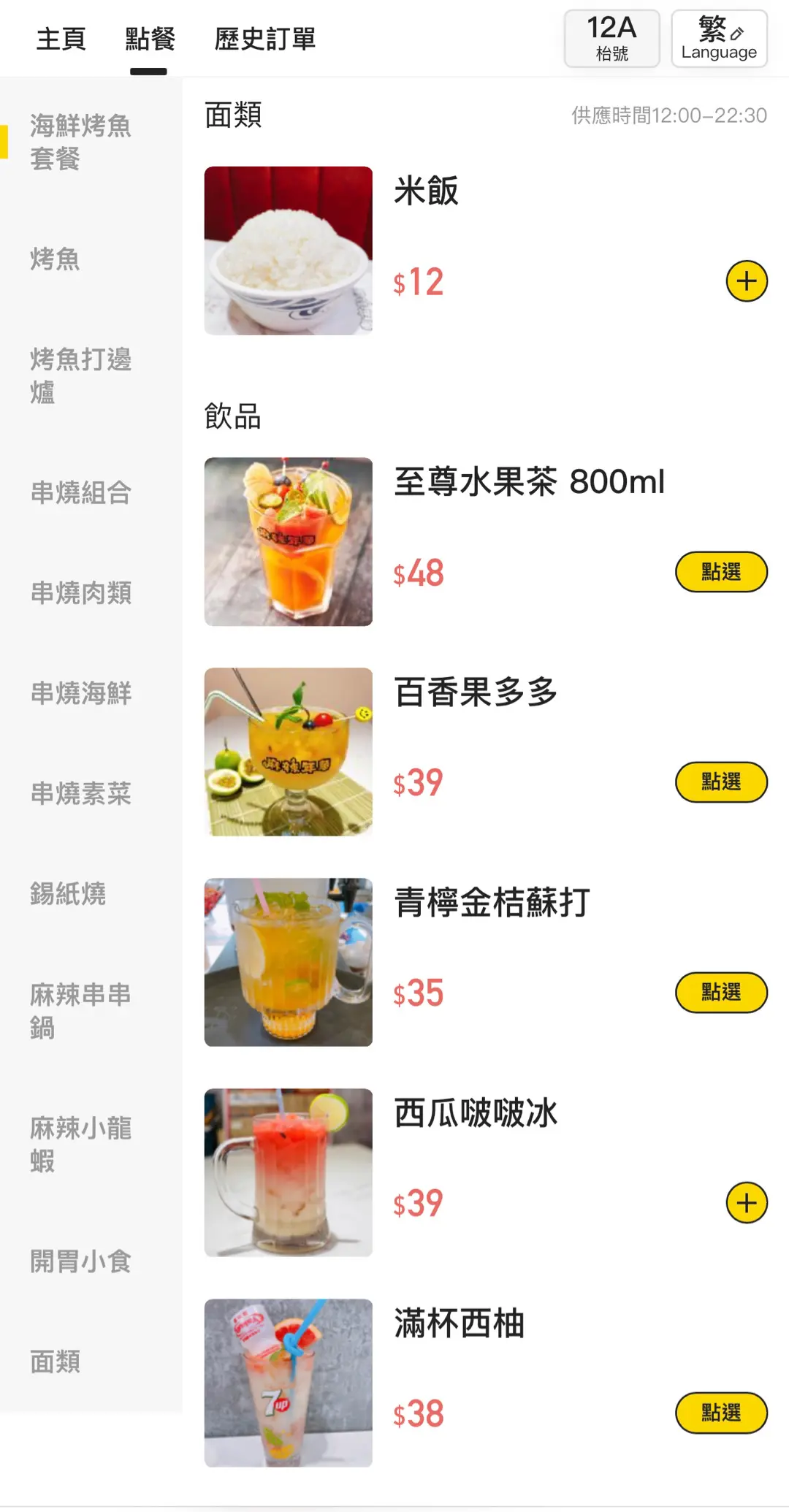Open the 海鮮烤魚套餐 category
The width and height of the screenshot is (789, 1512).
[x=80, y=142]
